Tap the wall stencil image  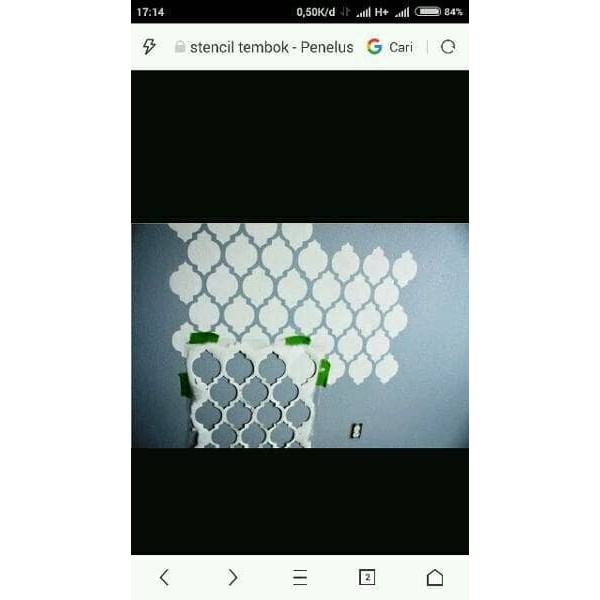coord(299,335)
